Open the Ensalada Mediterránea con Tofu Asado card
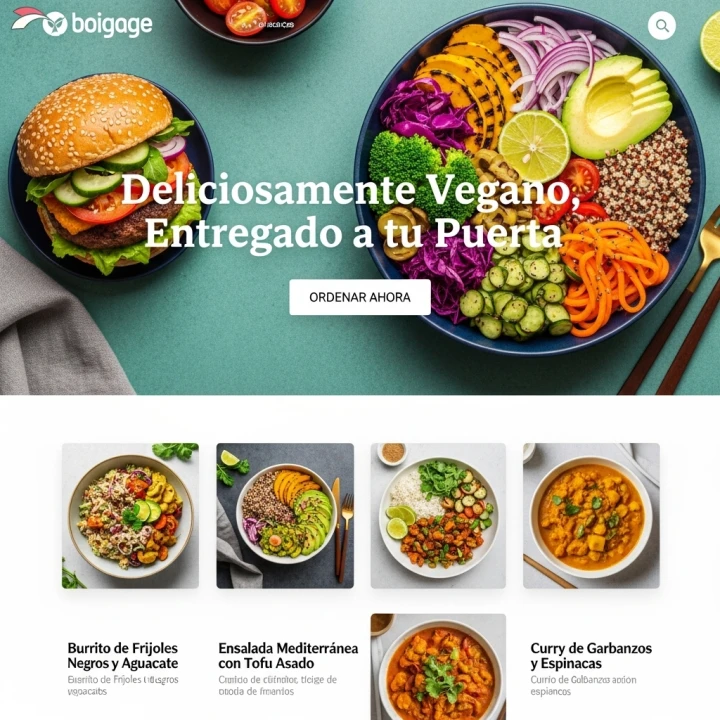The width and height of the screenshot is (720, 720). (285, 516)
